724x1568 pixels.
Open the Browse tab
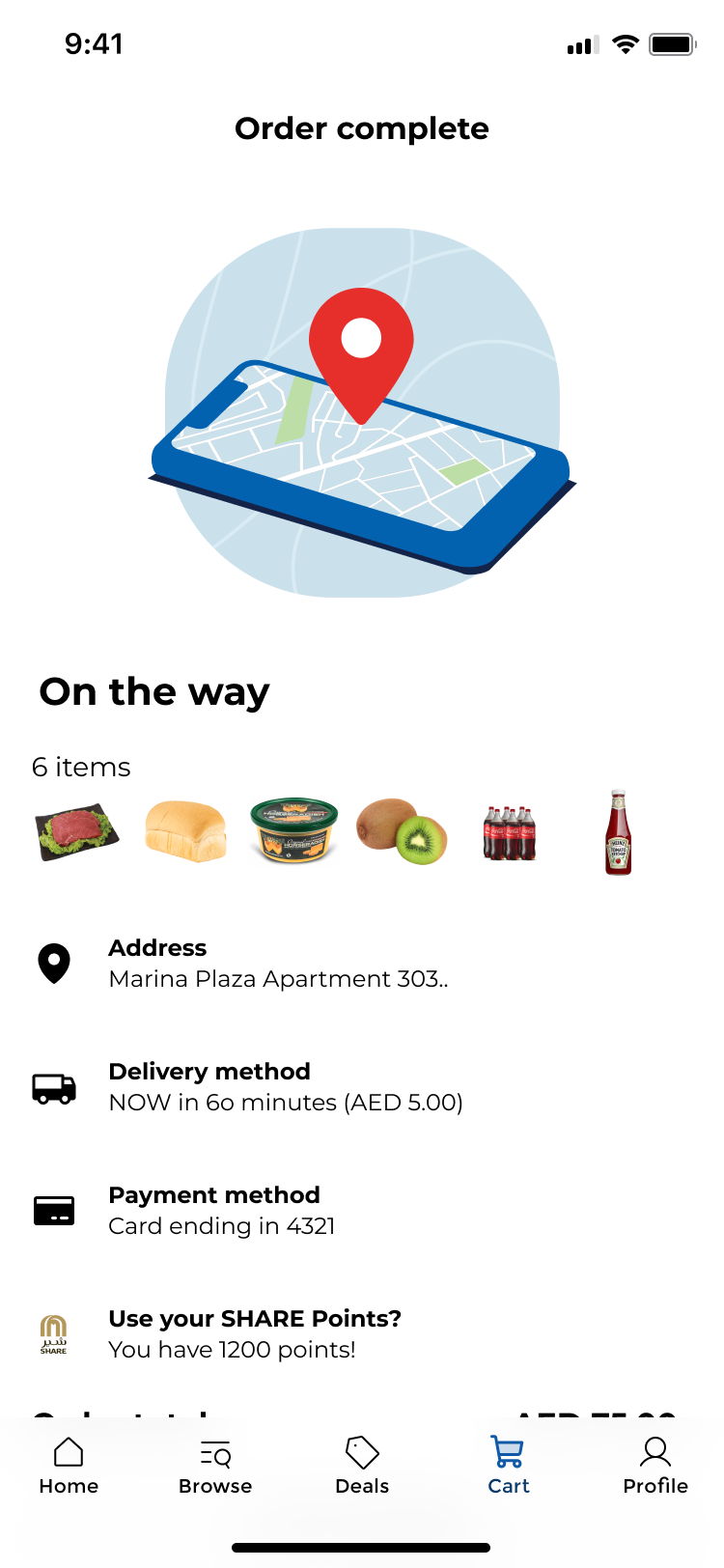click(215, 1466)
